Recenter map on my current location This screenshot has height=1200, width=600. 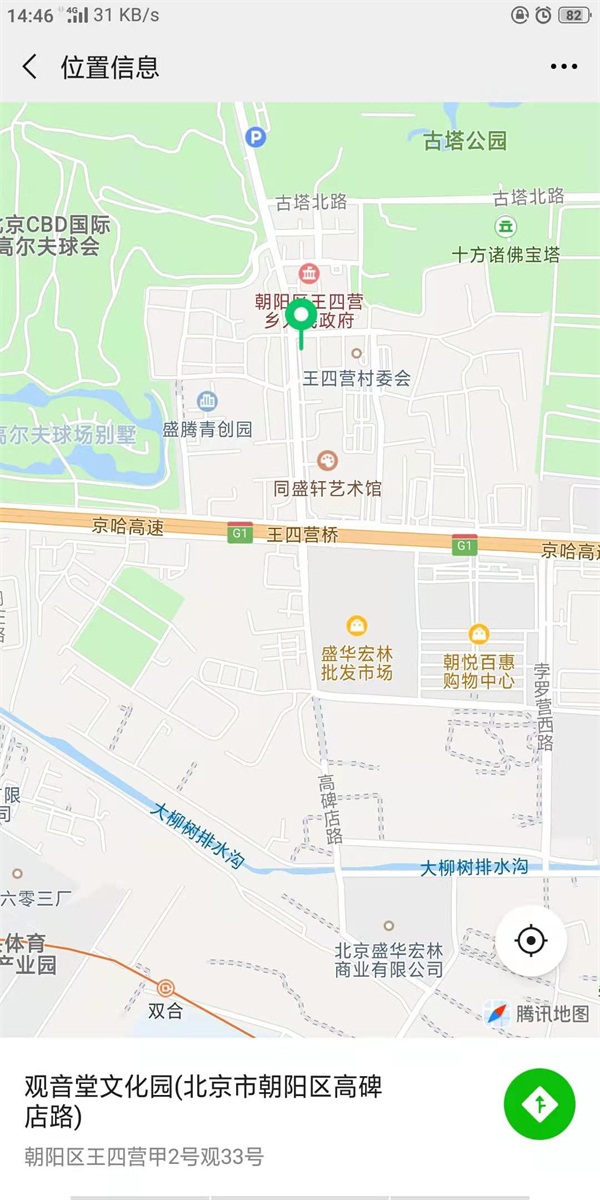(x=531, y=941)
